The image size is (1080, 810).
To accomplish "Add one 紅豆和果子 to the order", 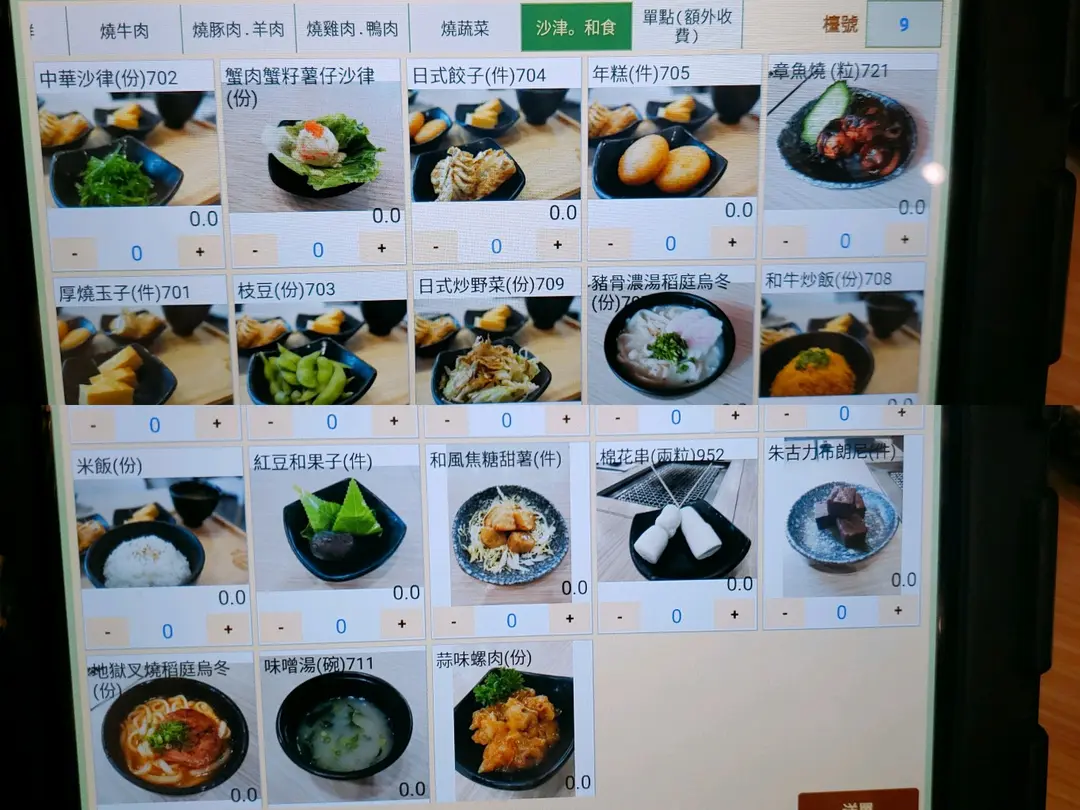I will 401,624.
